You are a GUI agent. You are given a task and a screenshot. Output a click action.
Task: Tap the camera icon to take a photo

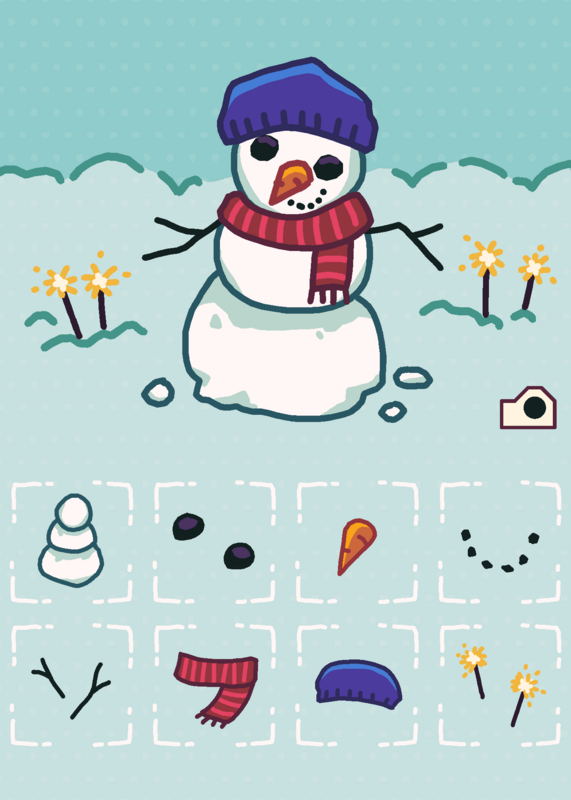(528, 408)
